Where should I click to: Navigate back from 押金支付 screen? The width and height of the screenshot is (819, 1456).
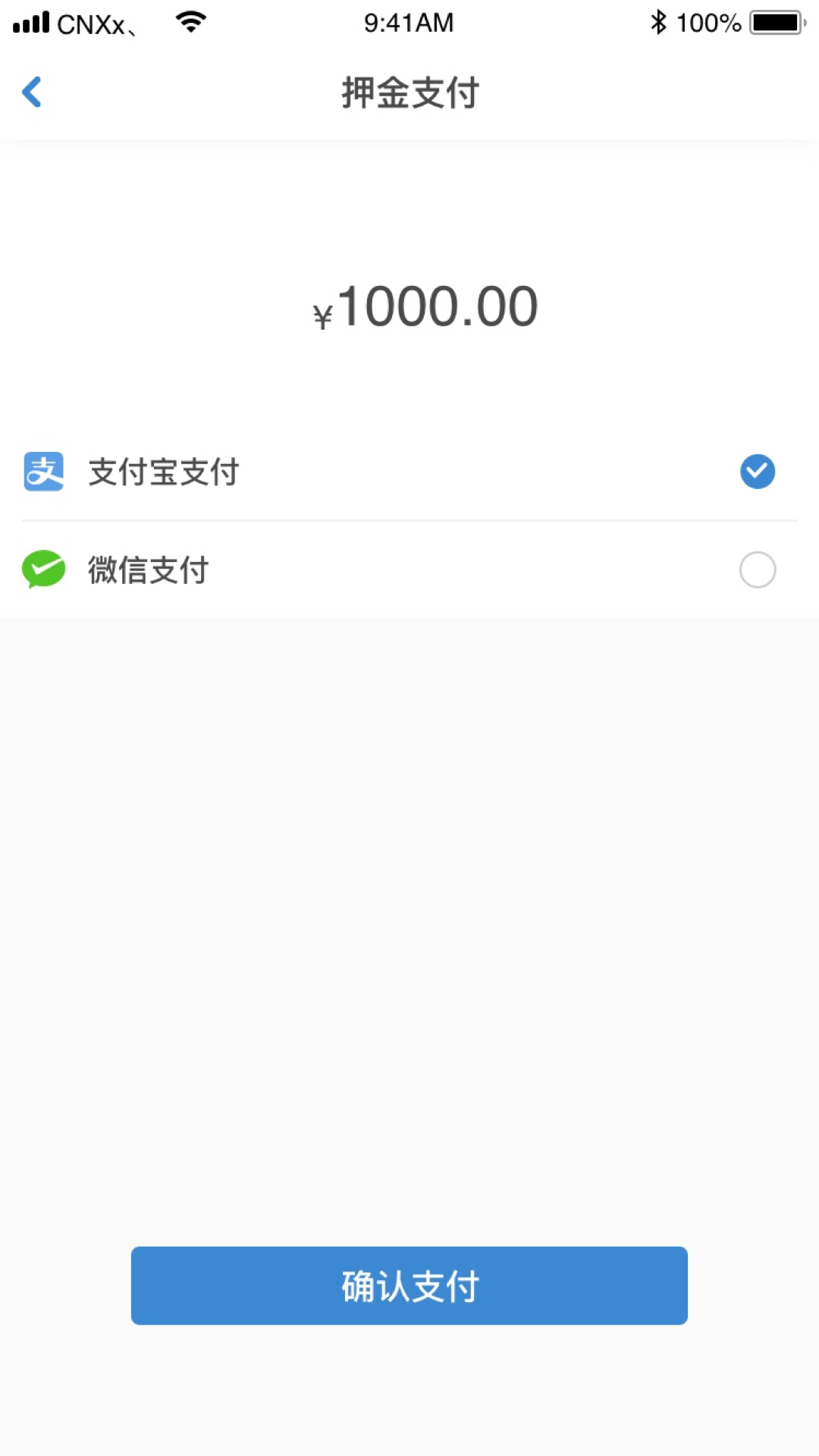[x=32, y=92]
